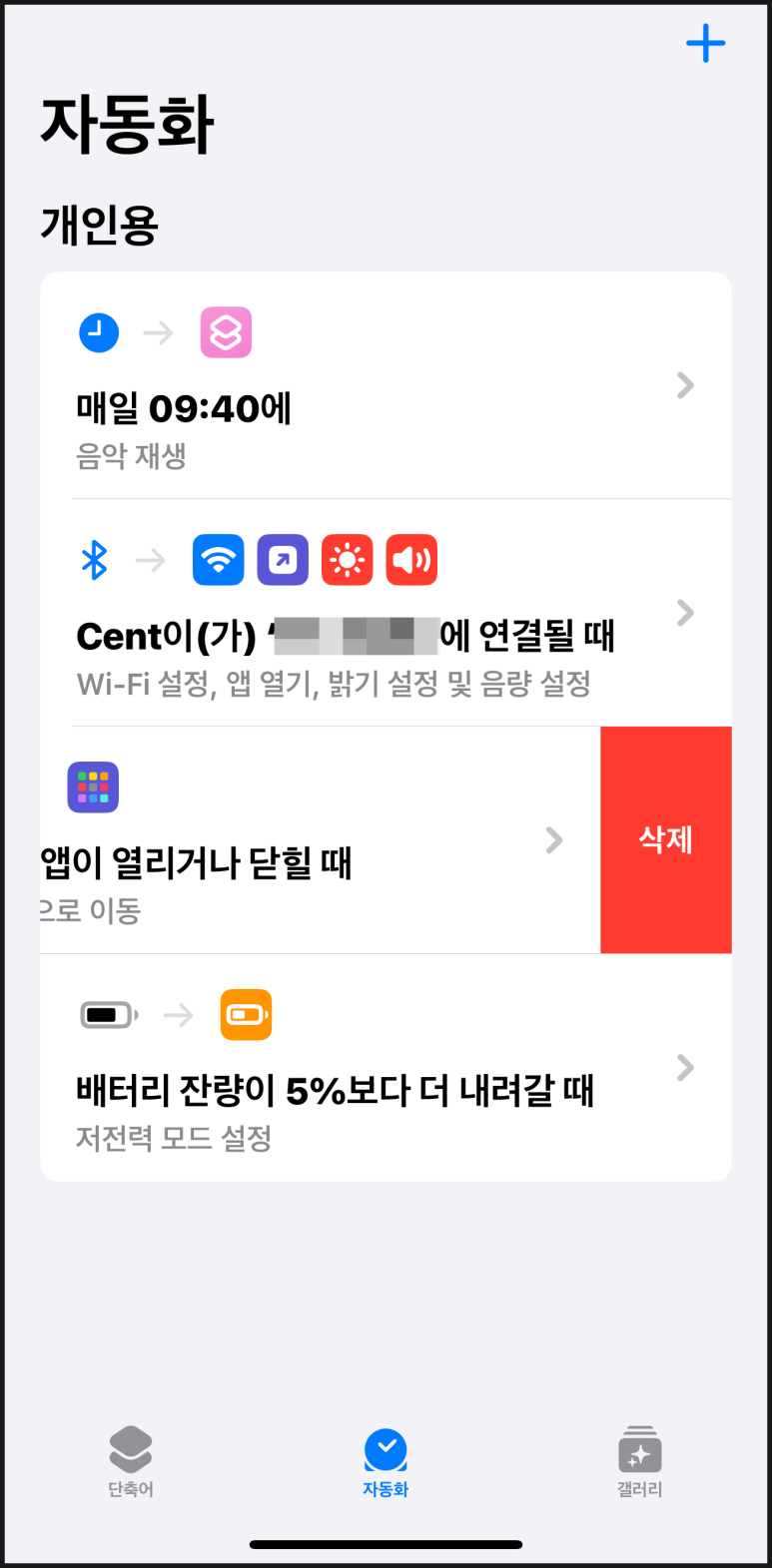Tap the red 삭제 button

tap(665, 840)
